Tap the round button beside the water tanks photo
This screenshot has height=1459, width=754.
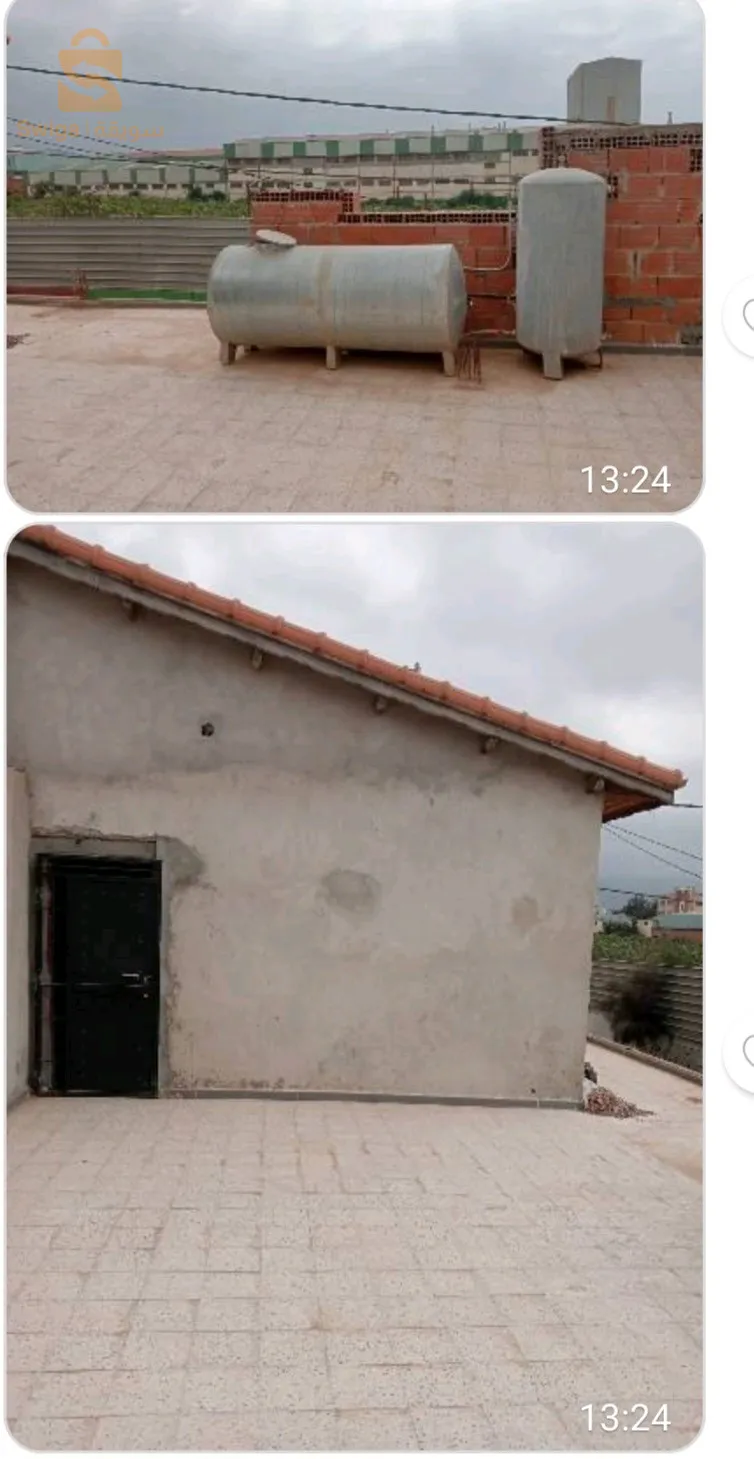click(741, 316)
